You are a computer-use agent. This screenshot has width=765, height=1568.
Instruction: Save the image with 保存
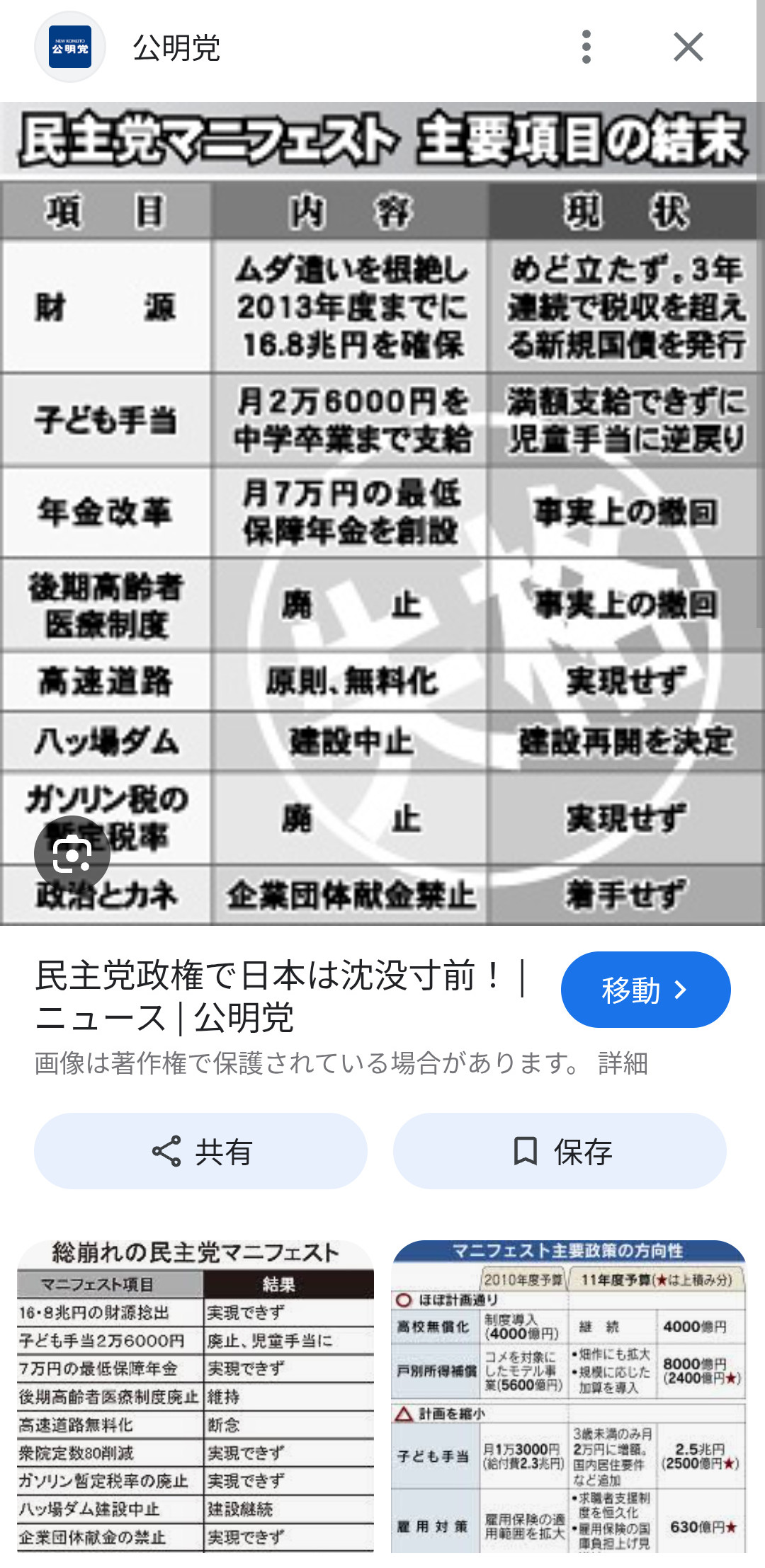(x=560, y=1151)
